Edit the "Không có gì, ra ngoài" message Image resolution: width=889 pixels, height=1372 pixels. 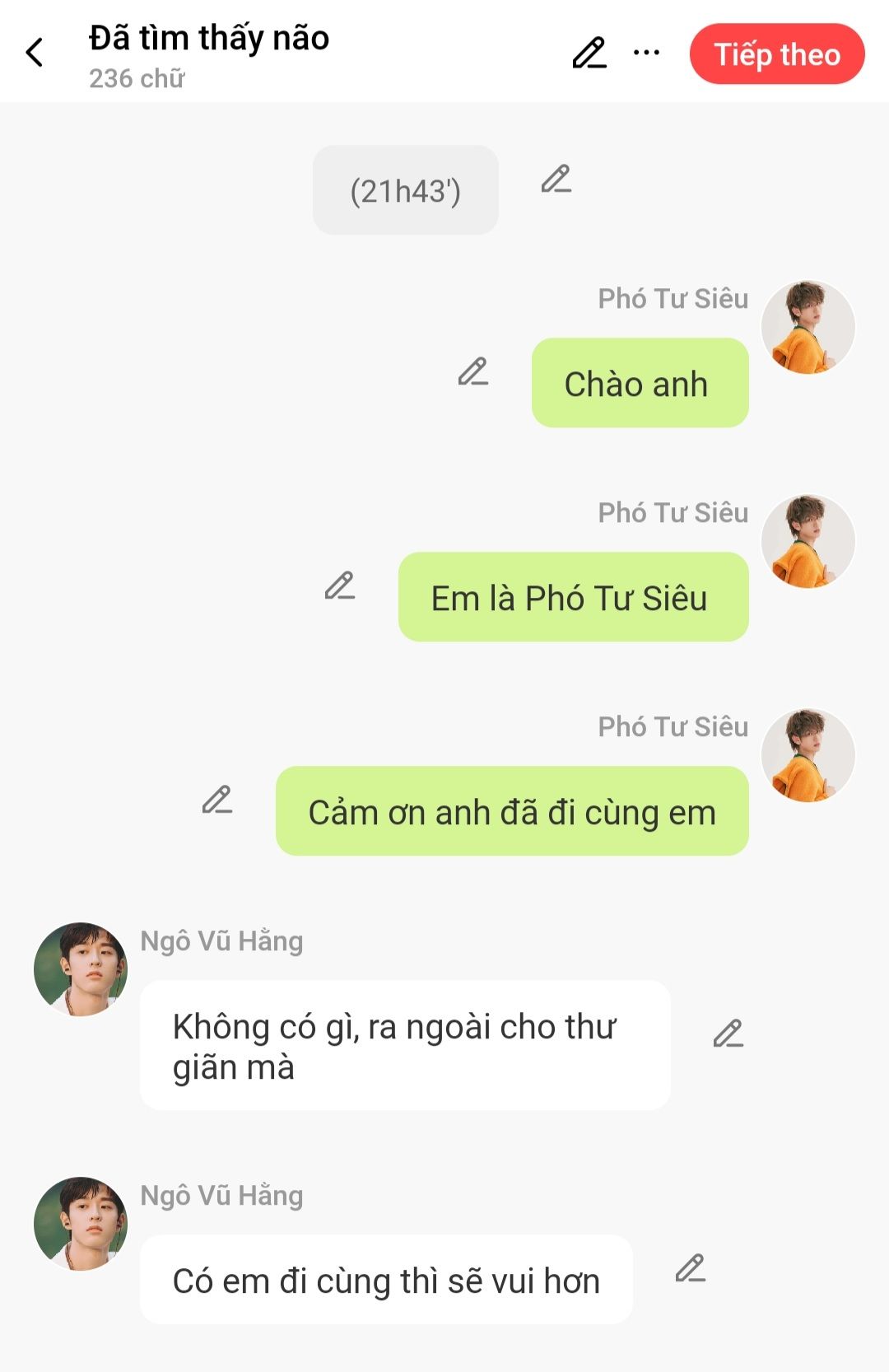pos(728,1034)
